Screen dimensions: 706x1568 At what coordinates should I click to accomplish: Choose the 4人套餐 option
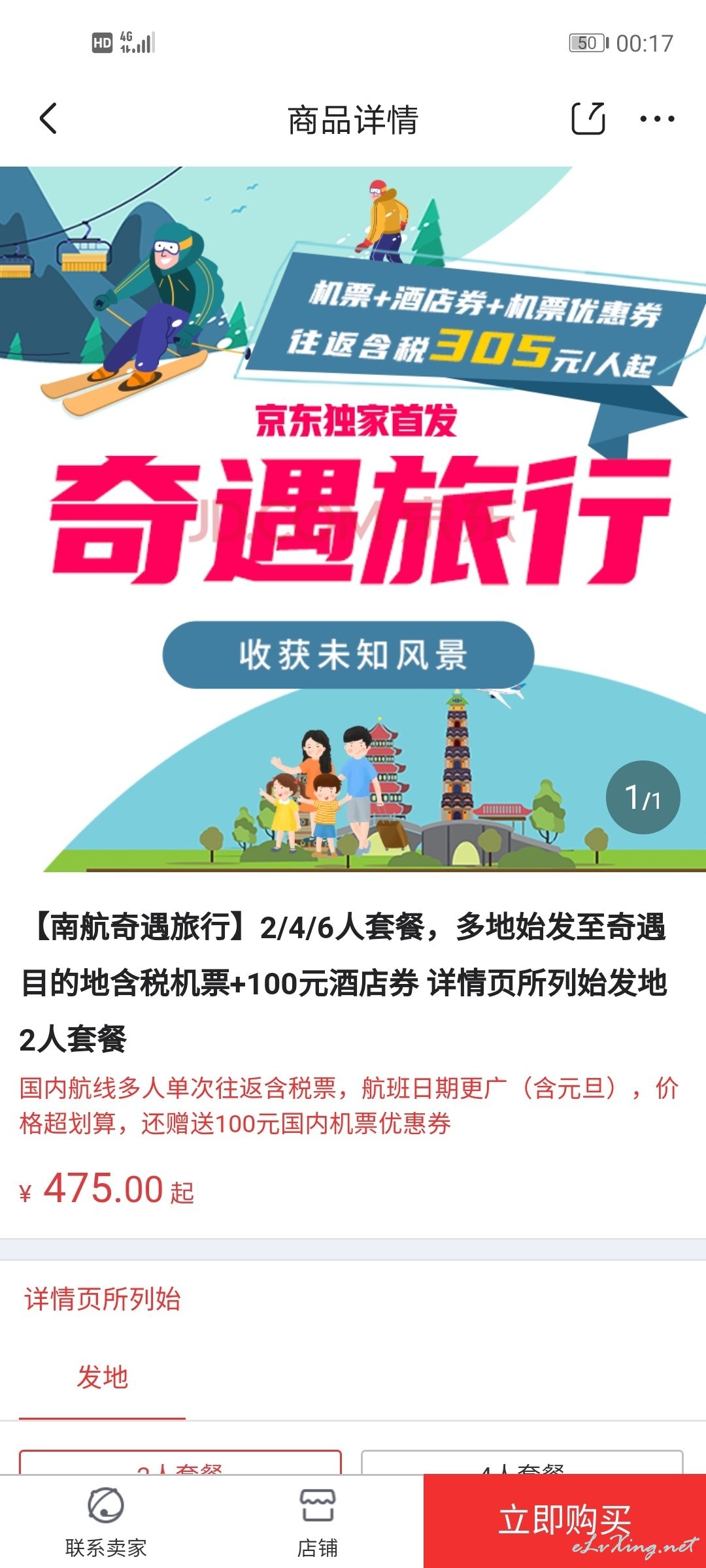522,1462
